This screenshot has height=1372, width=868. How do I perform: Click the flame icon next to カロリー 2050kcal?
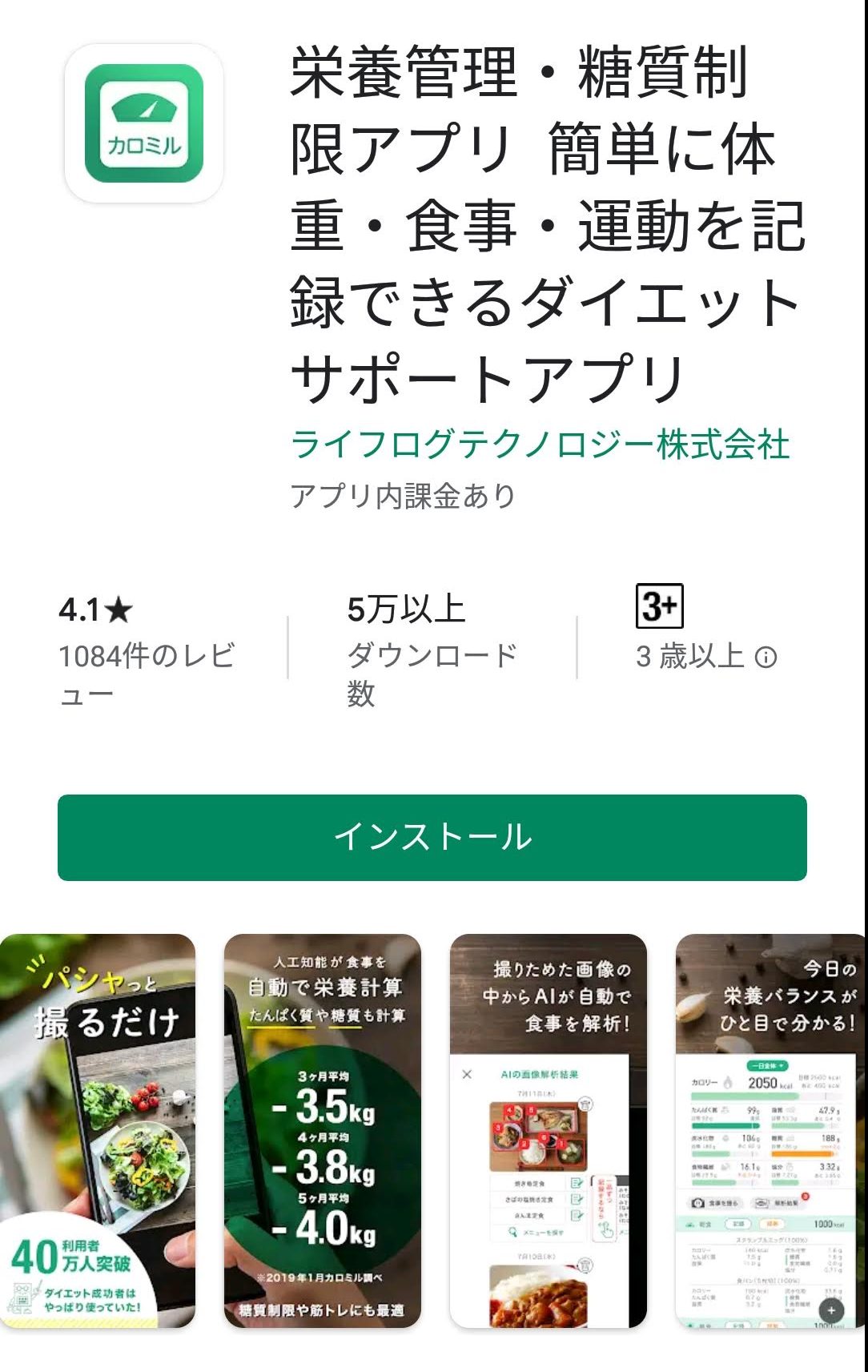pos(728,1084)
